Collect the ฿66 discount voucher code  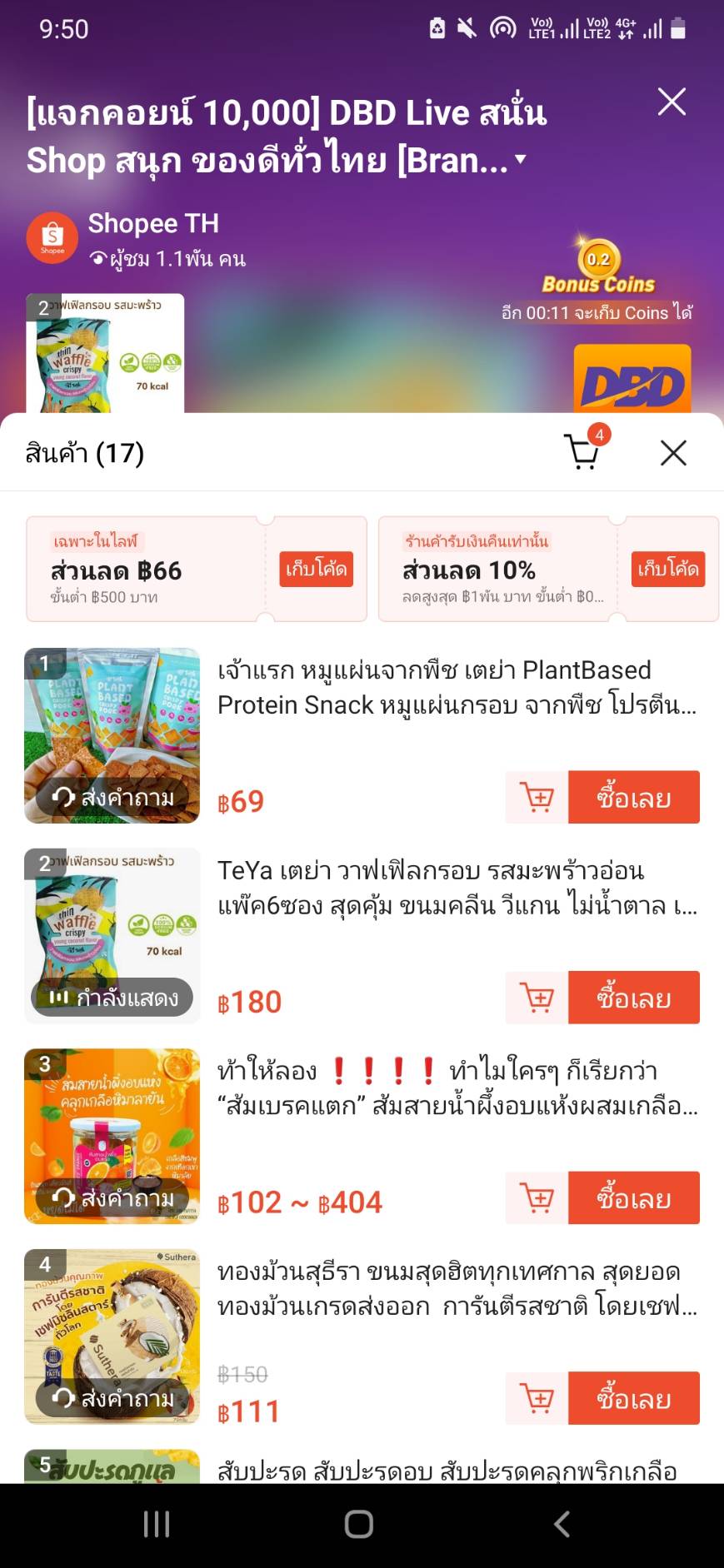point(316,570)
